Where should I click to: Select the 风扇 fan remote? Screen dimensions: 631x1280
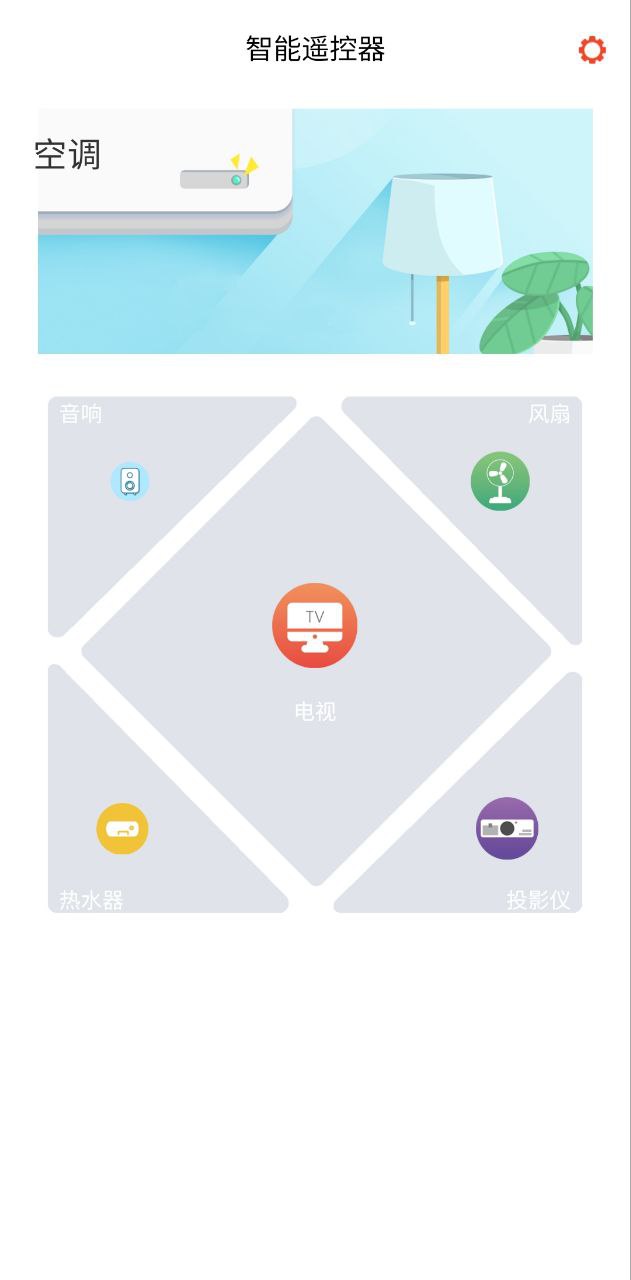click(x=500, y=482)
